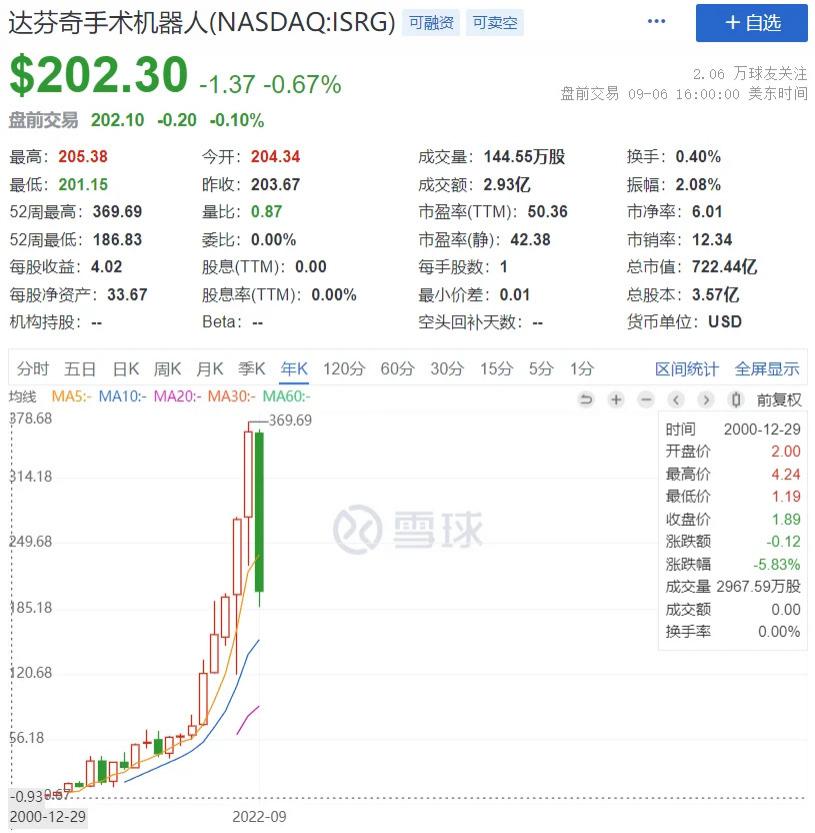
Task: Add this stock to watchlist with 自选
Action: click(751, 23)
